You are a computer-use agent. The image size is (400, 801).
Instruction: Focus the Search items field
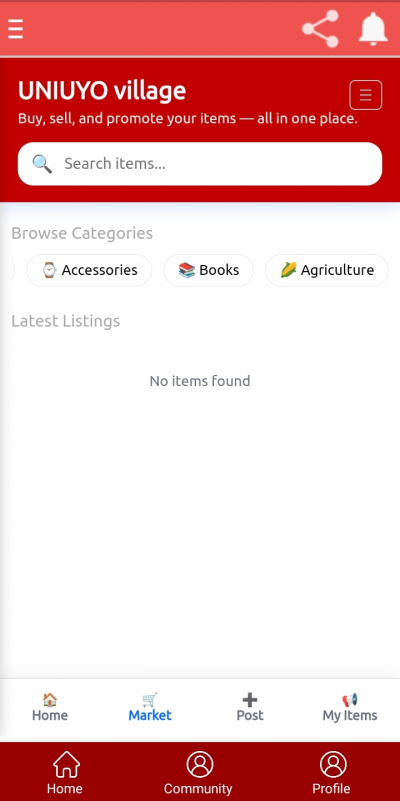(x=200, y=164)
